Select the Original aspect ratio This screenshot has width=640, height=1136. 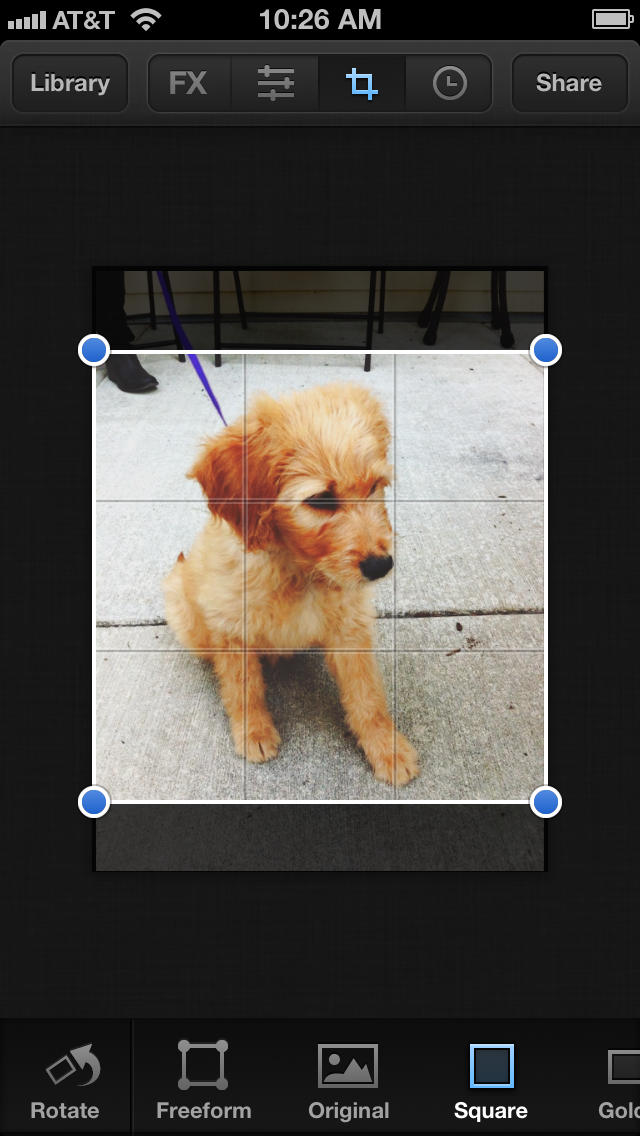(348, 1080)
